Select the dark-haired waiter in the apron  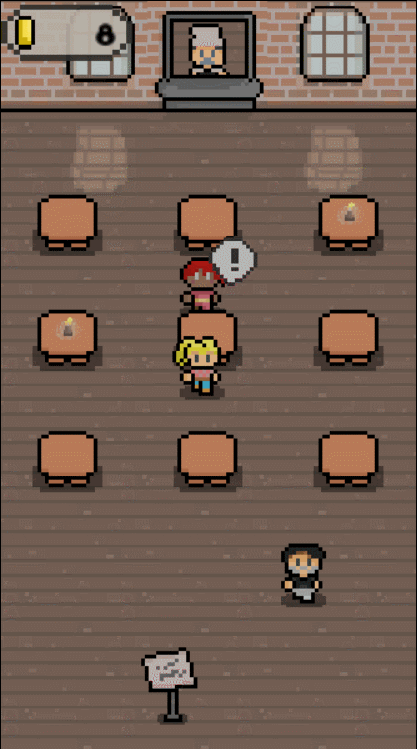[x=303, y=575]
